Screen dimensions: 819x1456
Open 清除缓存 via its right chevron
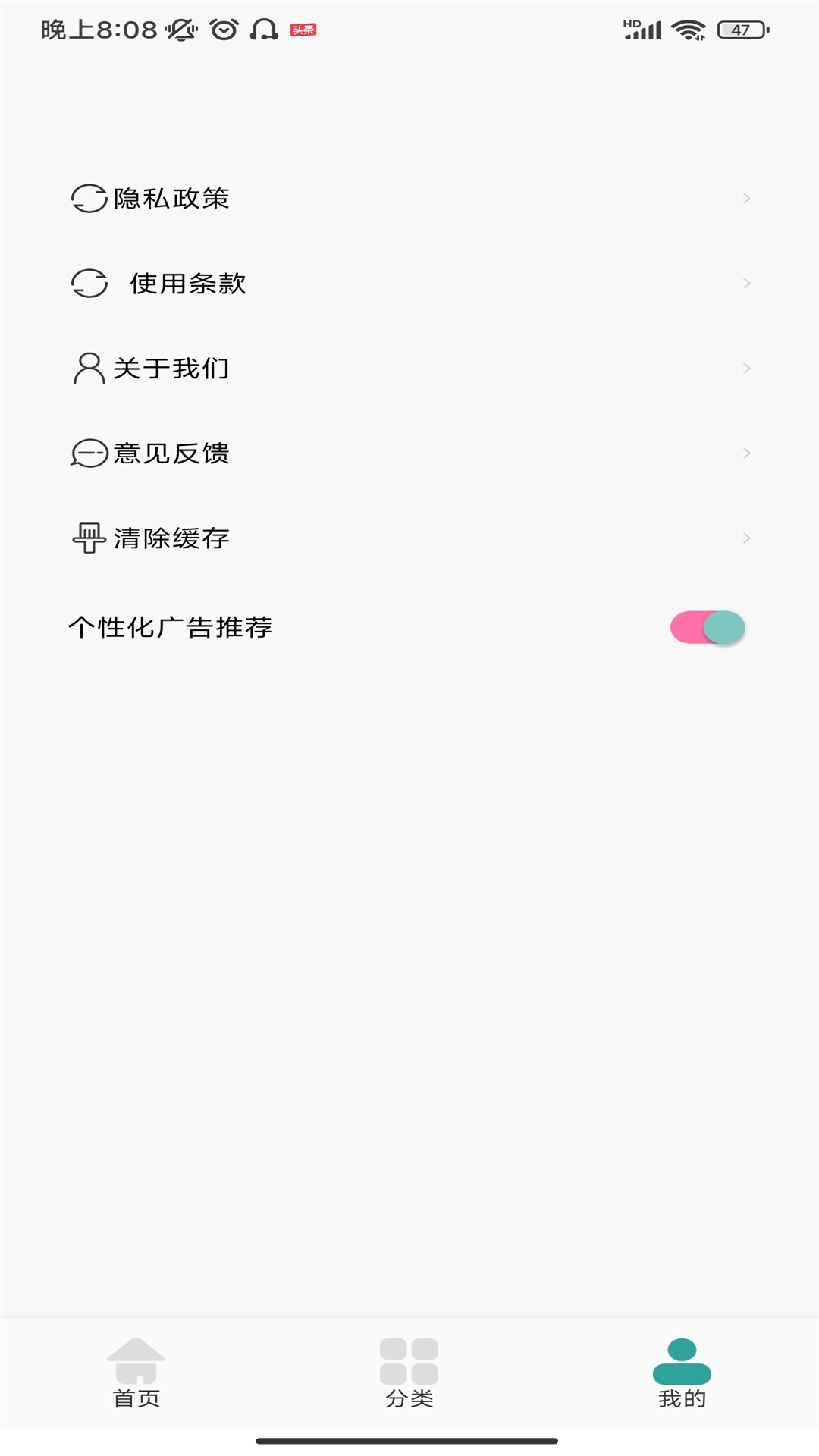(746, 539)
